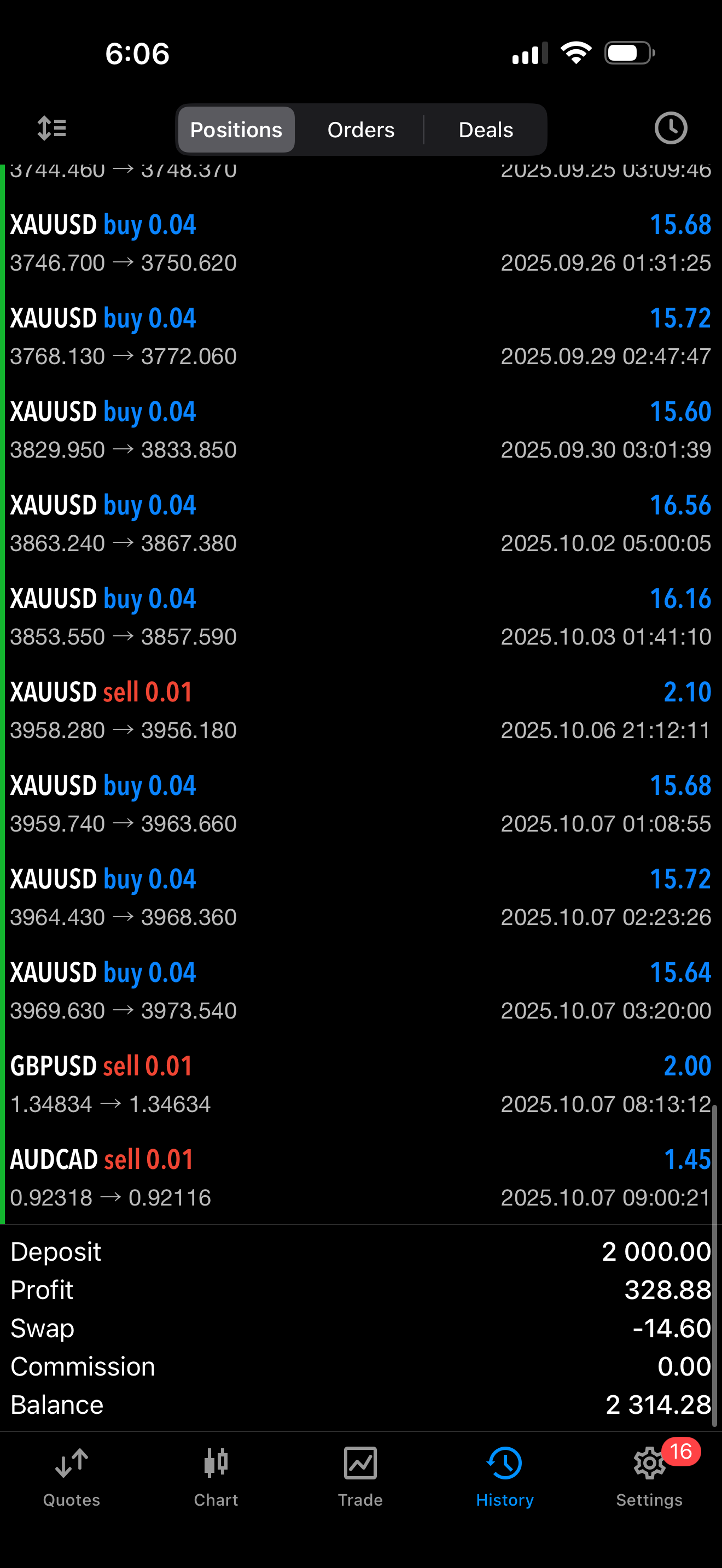Image resolution: width=722 pixels, height=1568 pixels.
Task: Expand the AUDCAD sell 0.01 position
Action: [x=360, y=1178]
